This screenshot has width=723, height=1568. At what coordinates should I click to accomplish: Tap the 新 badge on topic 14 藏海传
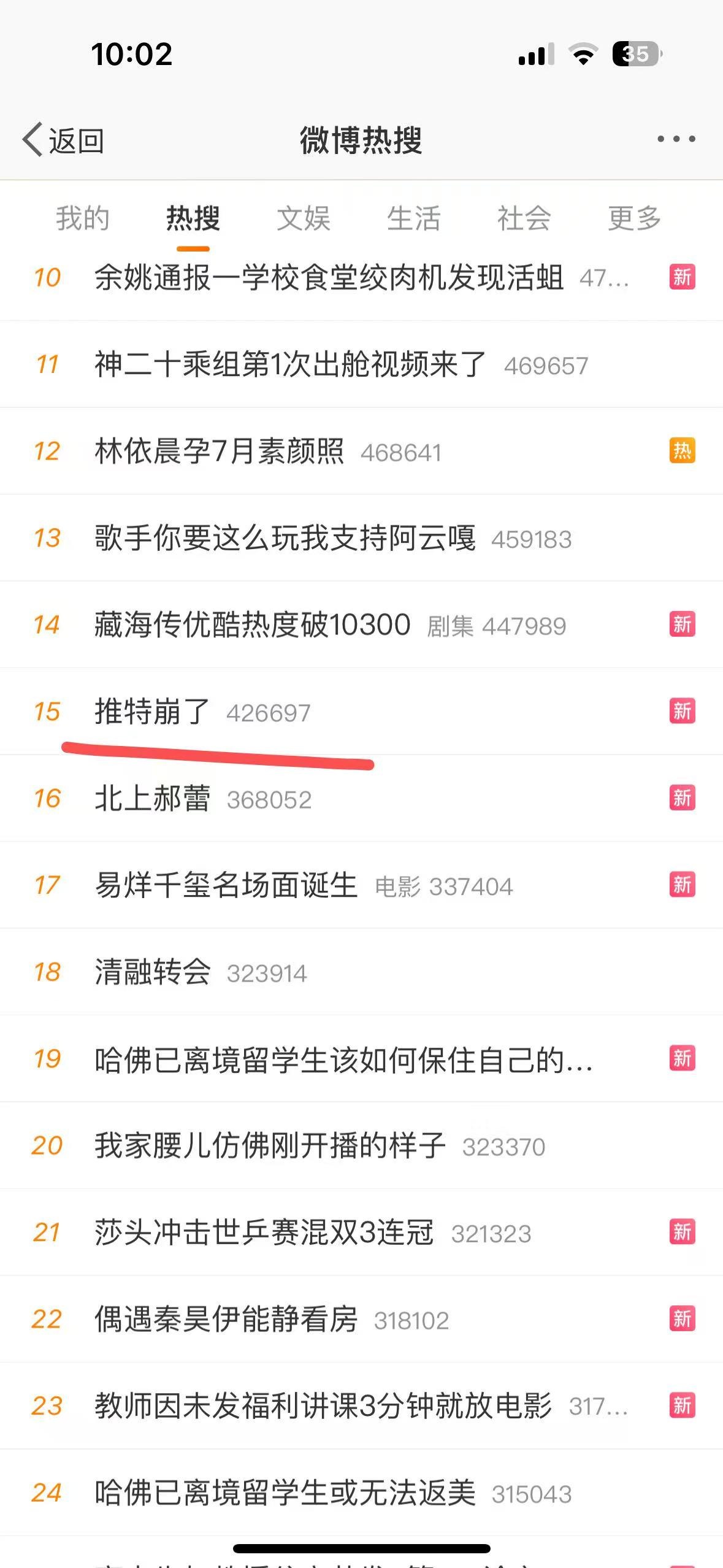[683, 625]
